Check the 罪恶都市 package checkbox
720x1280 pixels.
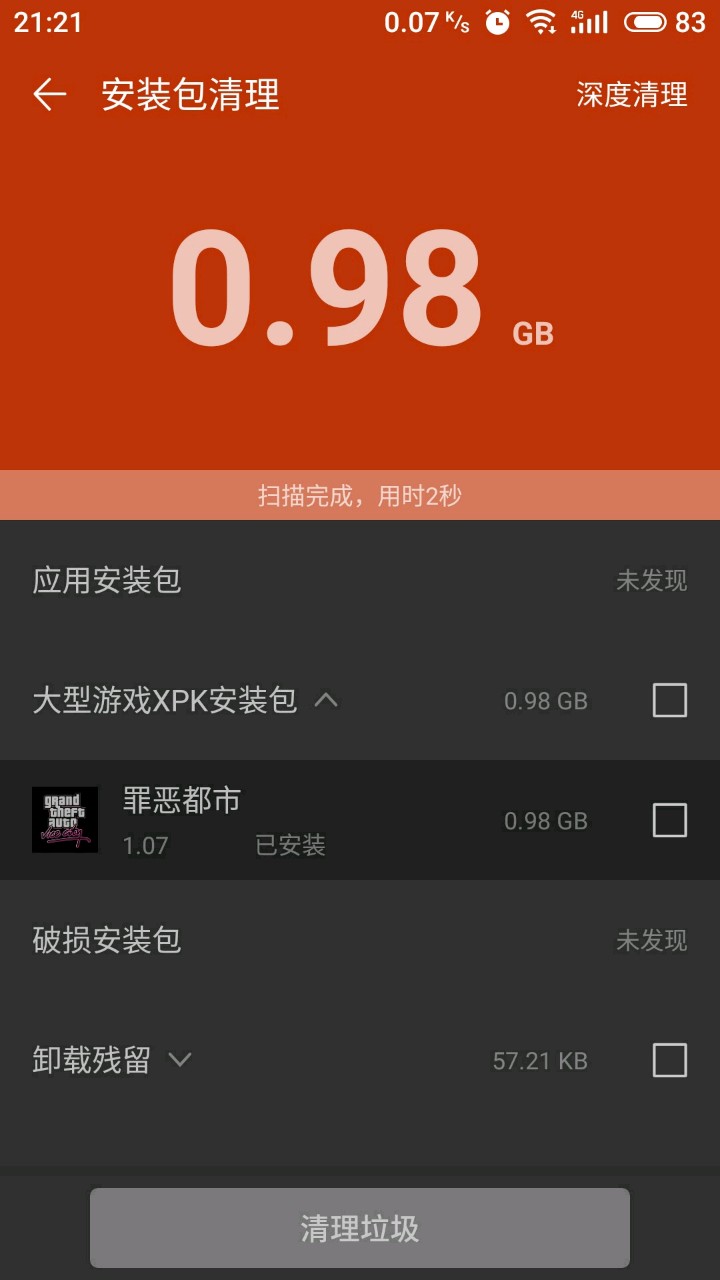click(669, 820)
